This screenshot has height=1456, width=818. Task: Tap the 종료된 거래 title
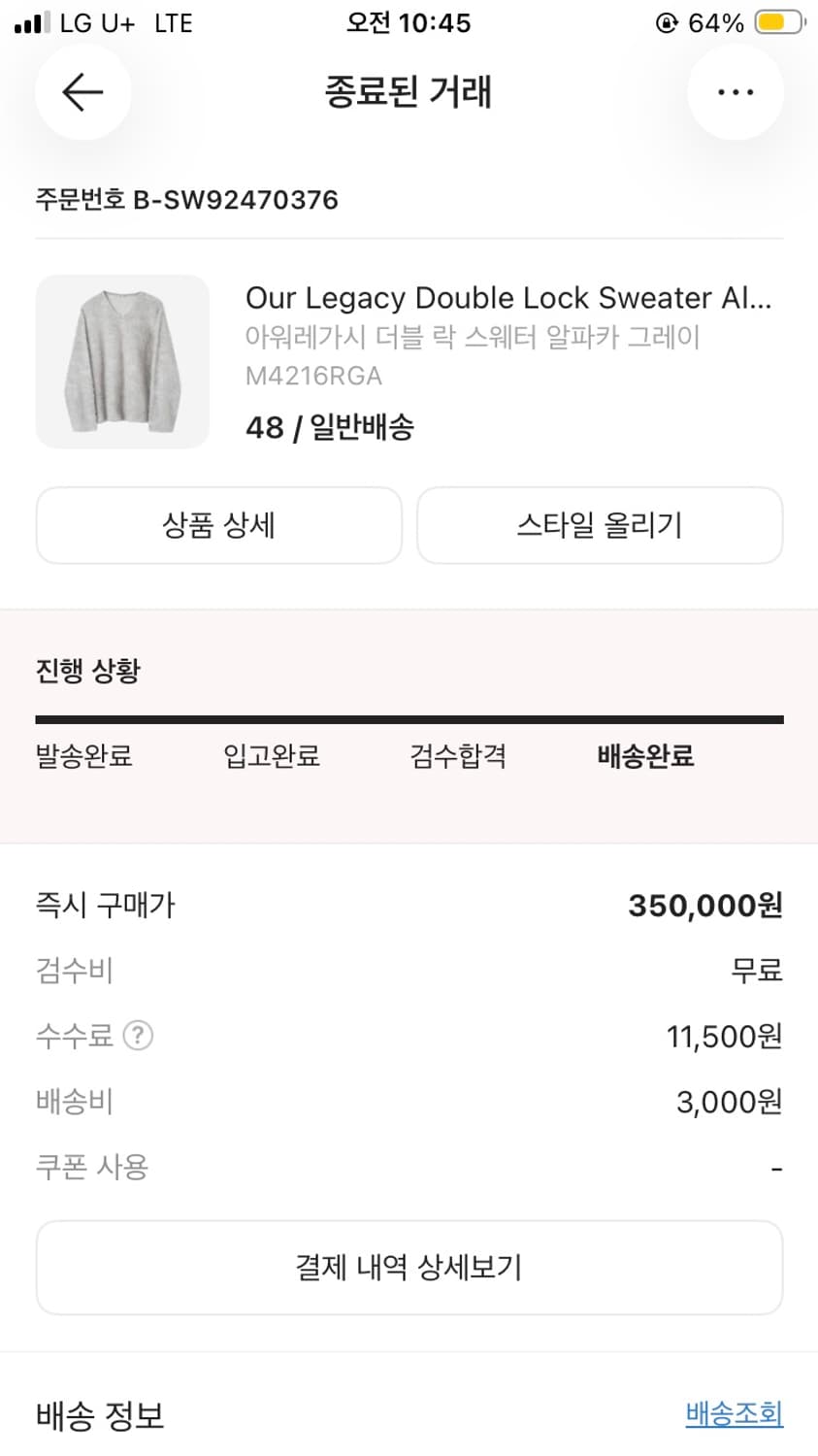click(x=409, y=91)
